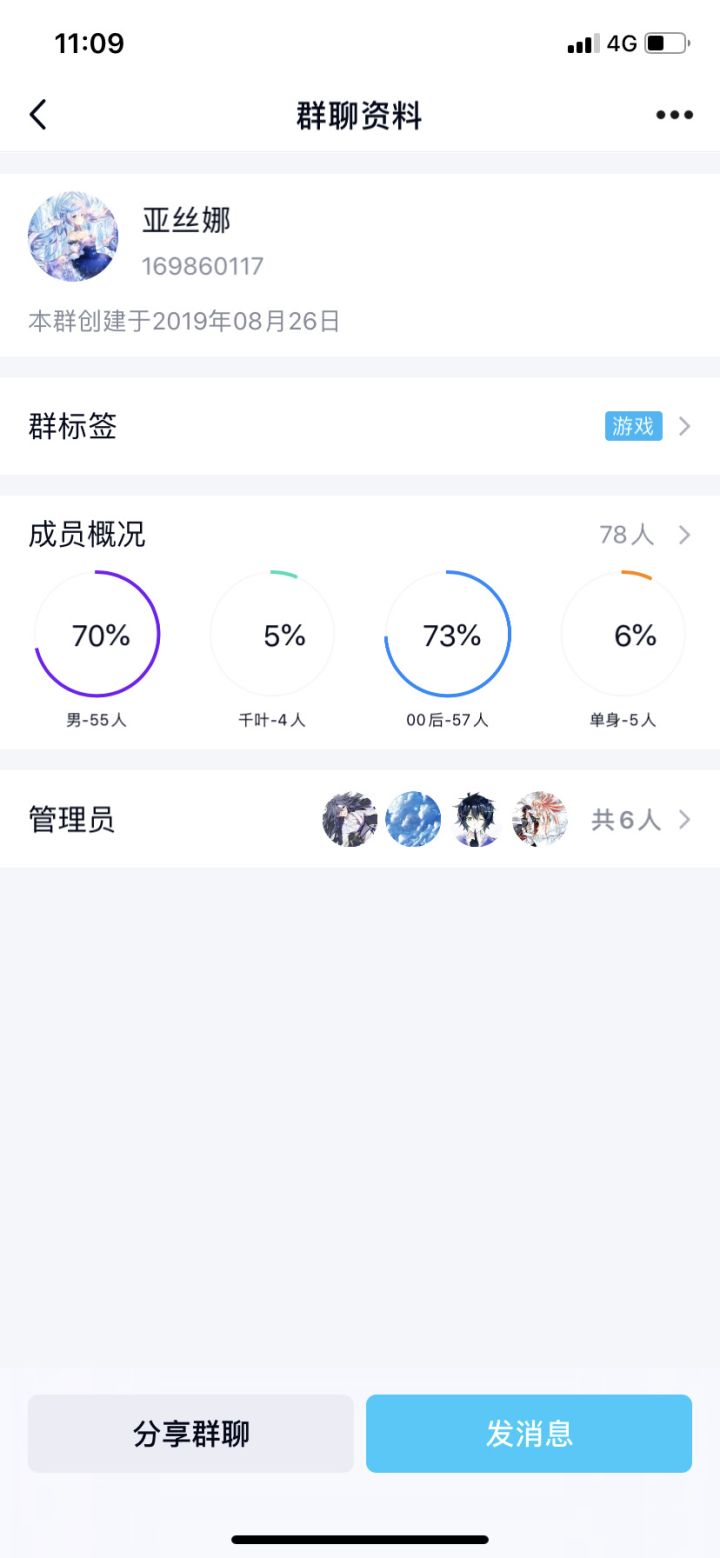Open the fourth admin's avatar

coord(541,818)
